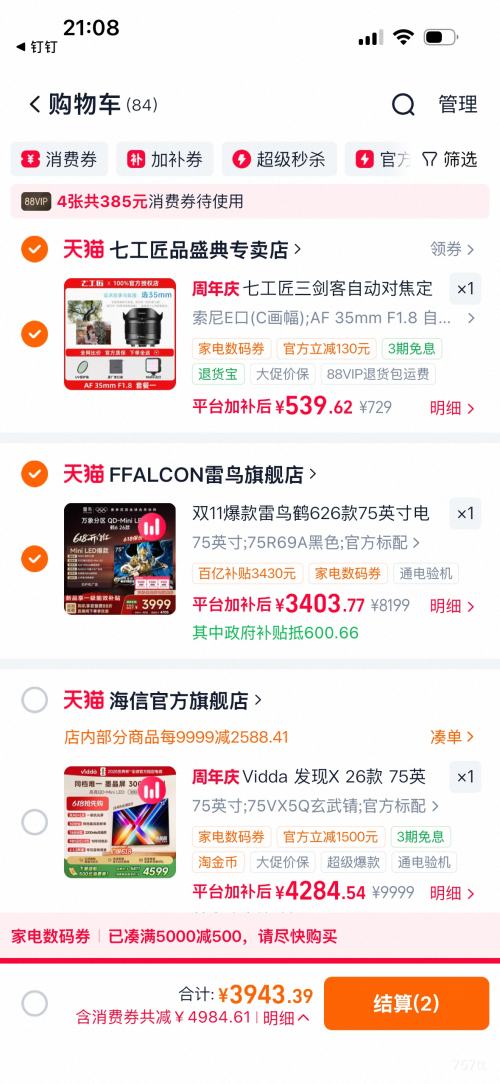
Task: Tap 领券 for the 七工匠 store
Action: point(452,249)
